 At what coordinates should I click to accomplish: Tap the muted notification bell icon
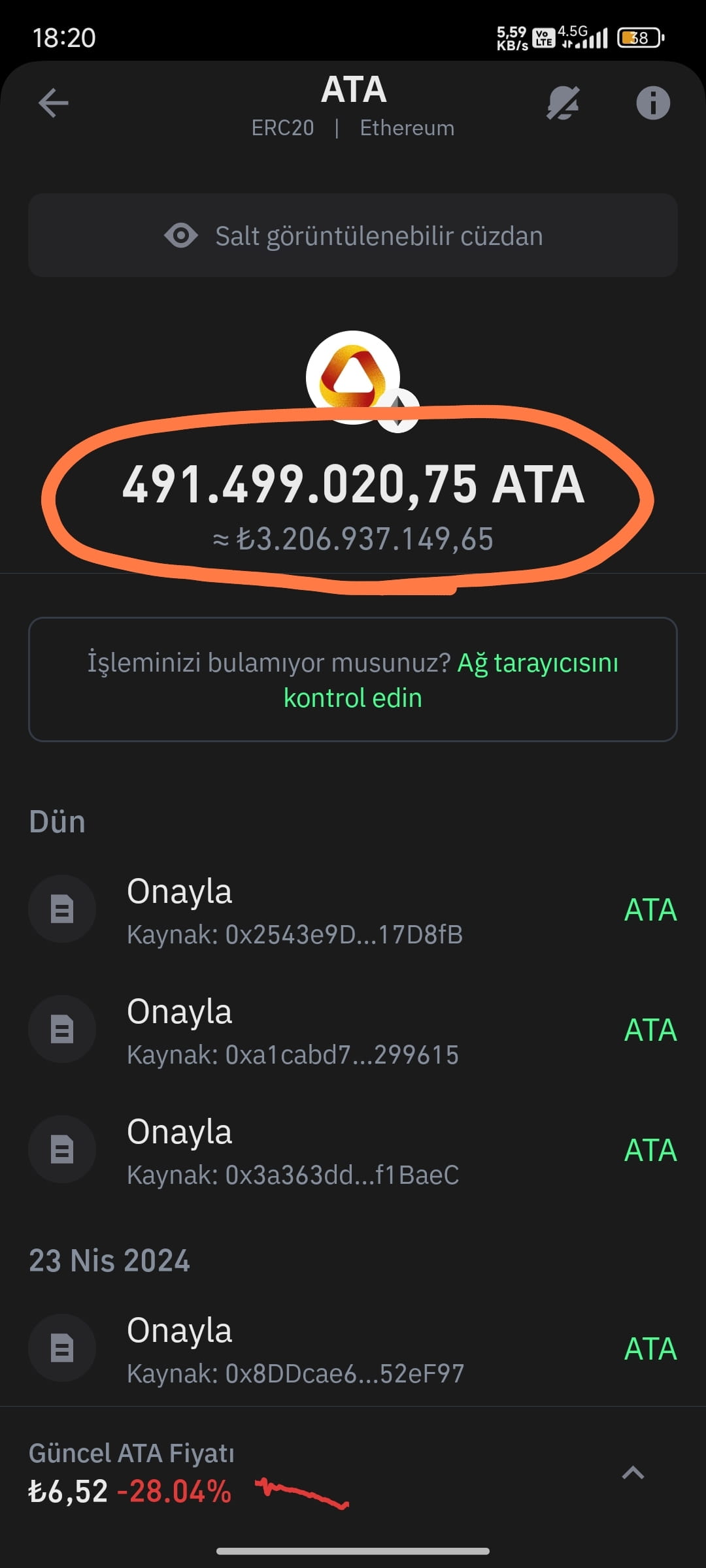click(x=564, y=103)
